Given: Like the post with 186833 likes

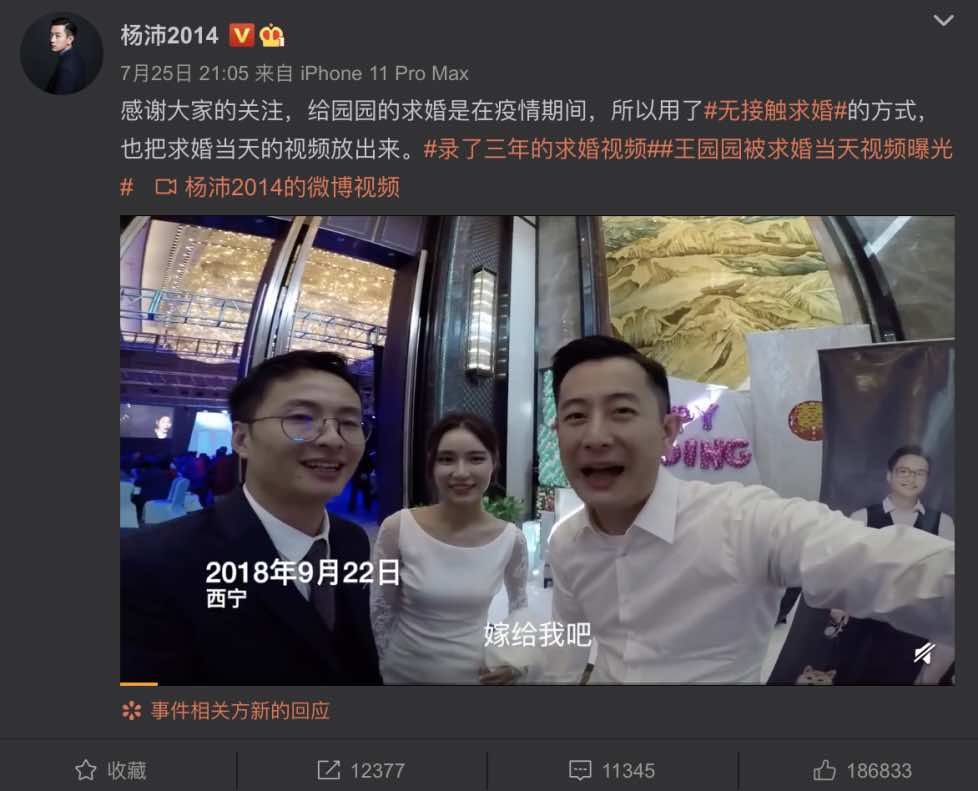Looking at the screenshot, I should 862,770.
